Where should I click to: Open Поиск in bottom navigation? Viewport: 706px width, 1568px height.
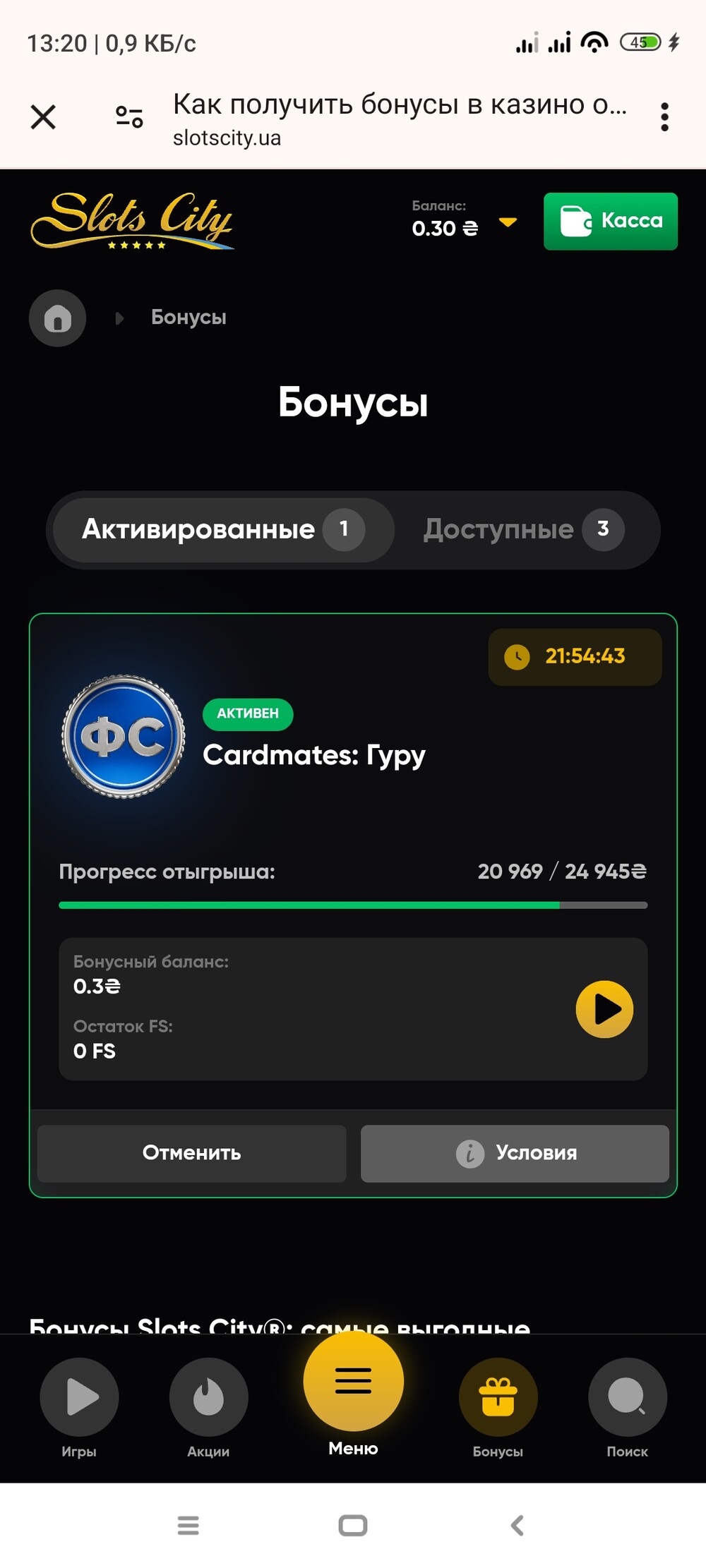(627, 1408)
